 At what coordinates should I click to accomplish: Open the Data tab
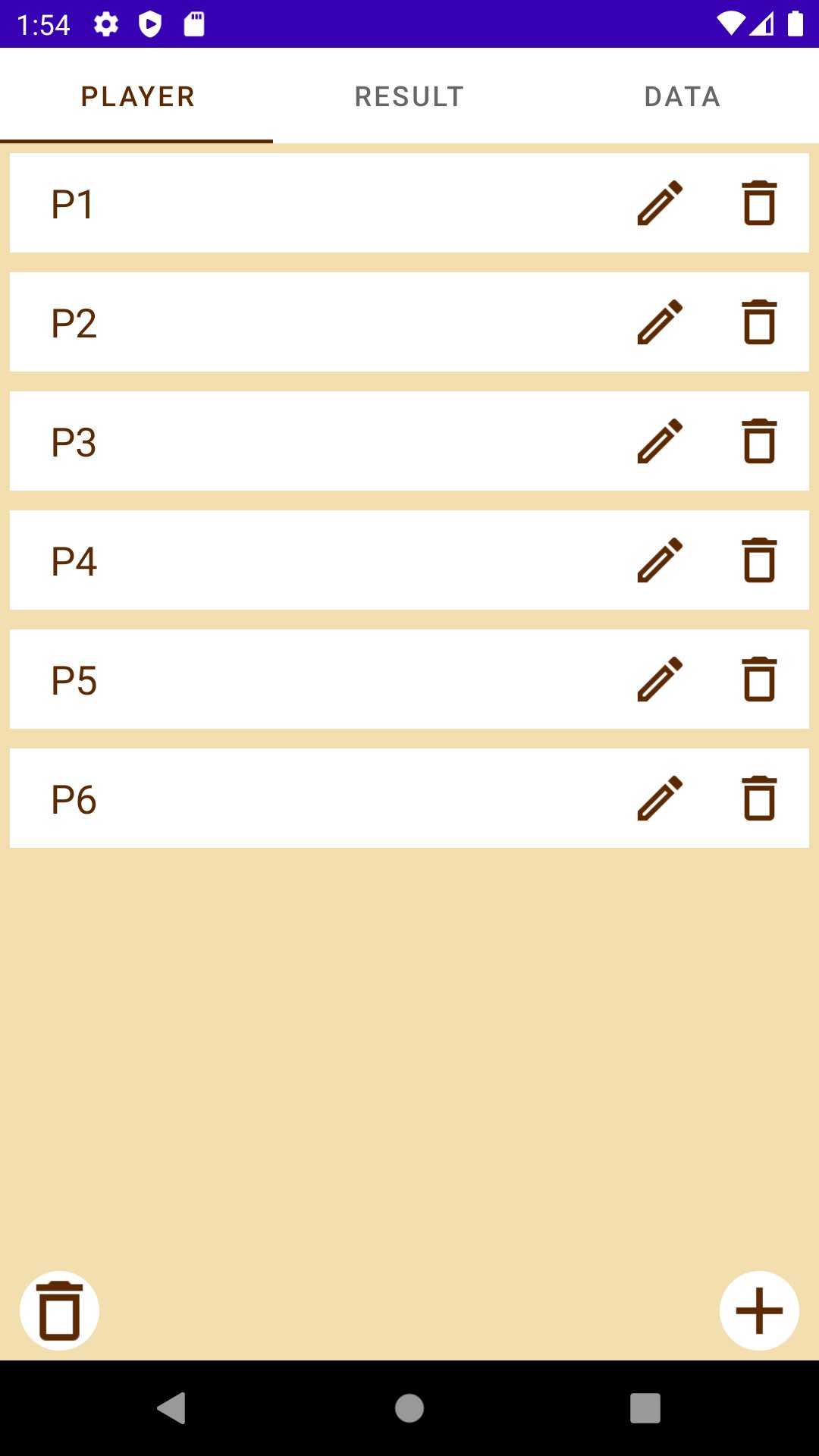click(x=682, y=96)
